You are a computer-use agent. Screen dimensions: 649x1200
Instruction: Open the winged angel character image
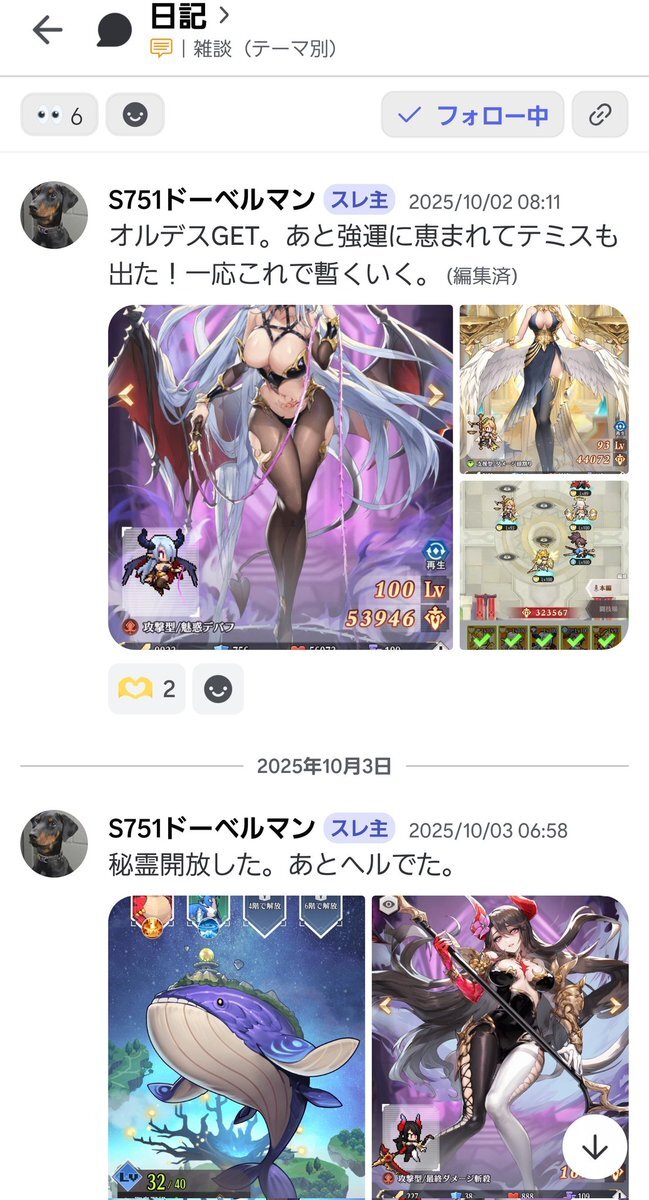point(544,389)
